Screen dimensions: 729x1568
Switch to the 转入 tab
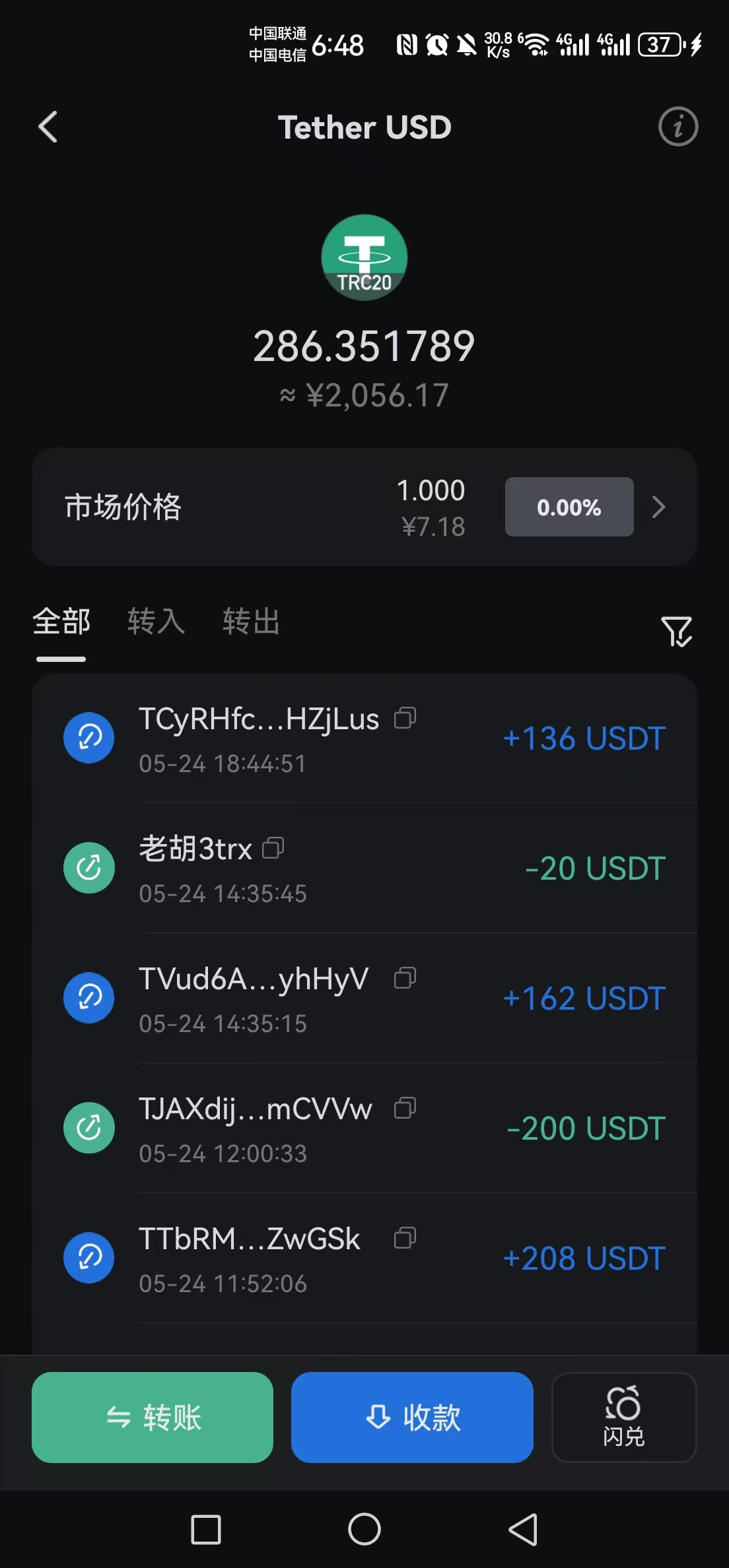pyautogui.click(x=156, y=622)
